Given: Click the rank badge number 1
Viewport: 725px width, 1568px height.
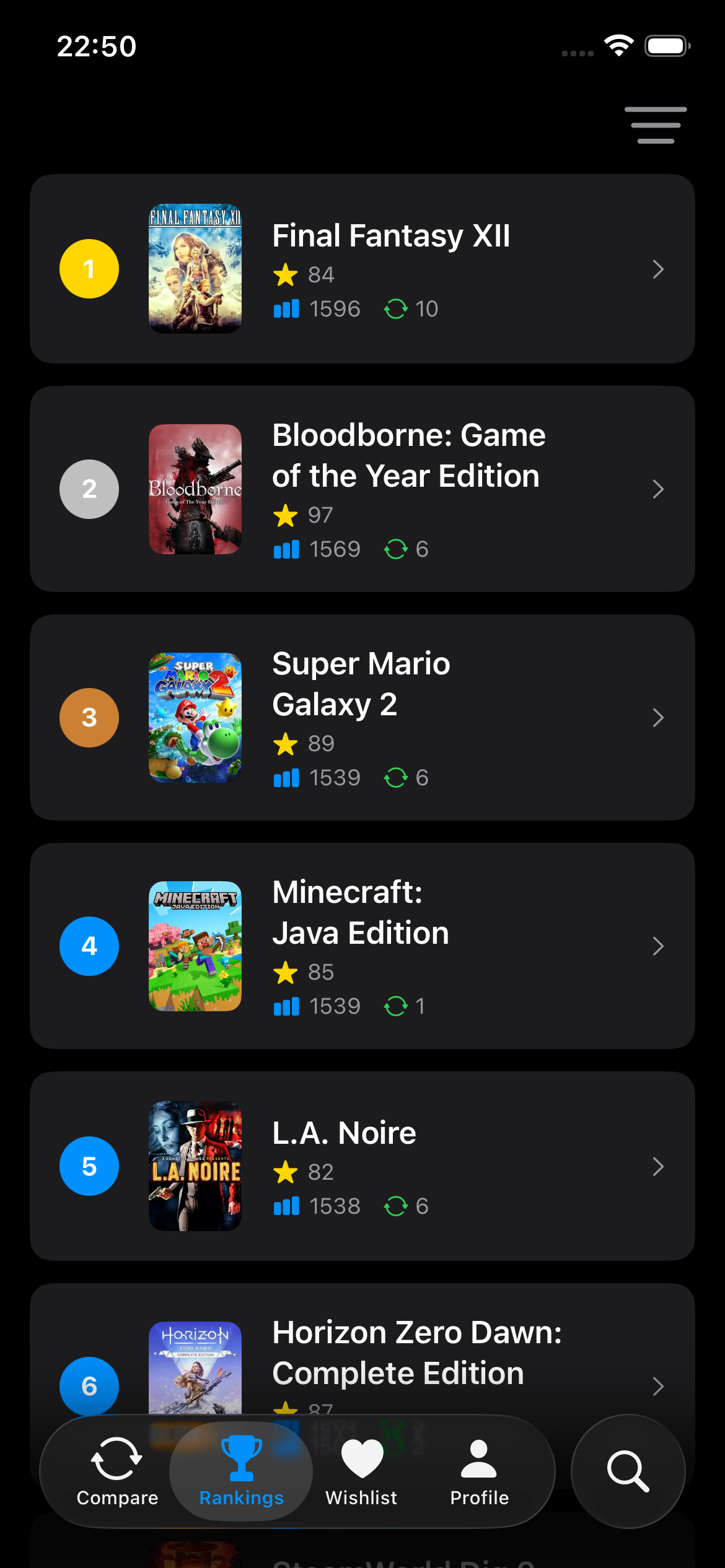Looking at the screenshot, I should click(x=89, y=268).
